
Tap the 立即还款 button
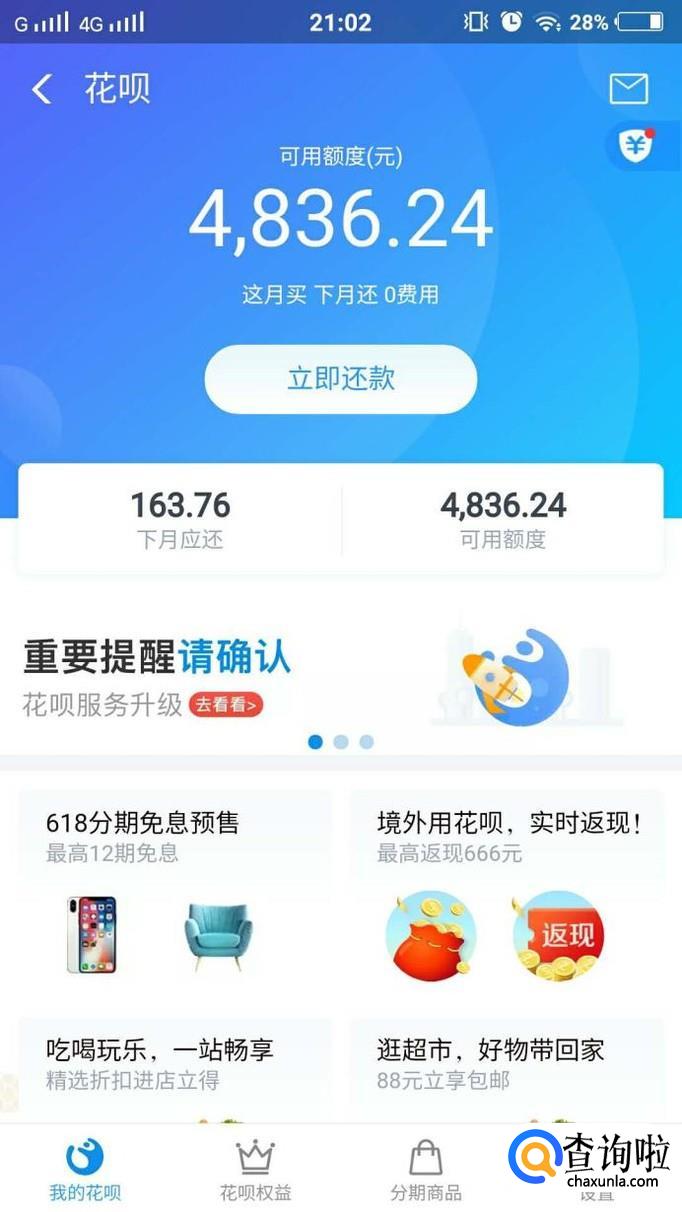click(x=341, y=379)
